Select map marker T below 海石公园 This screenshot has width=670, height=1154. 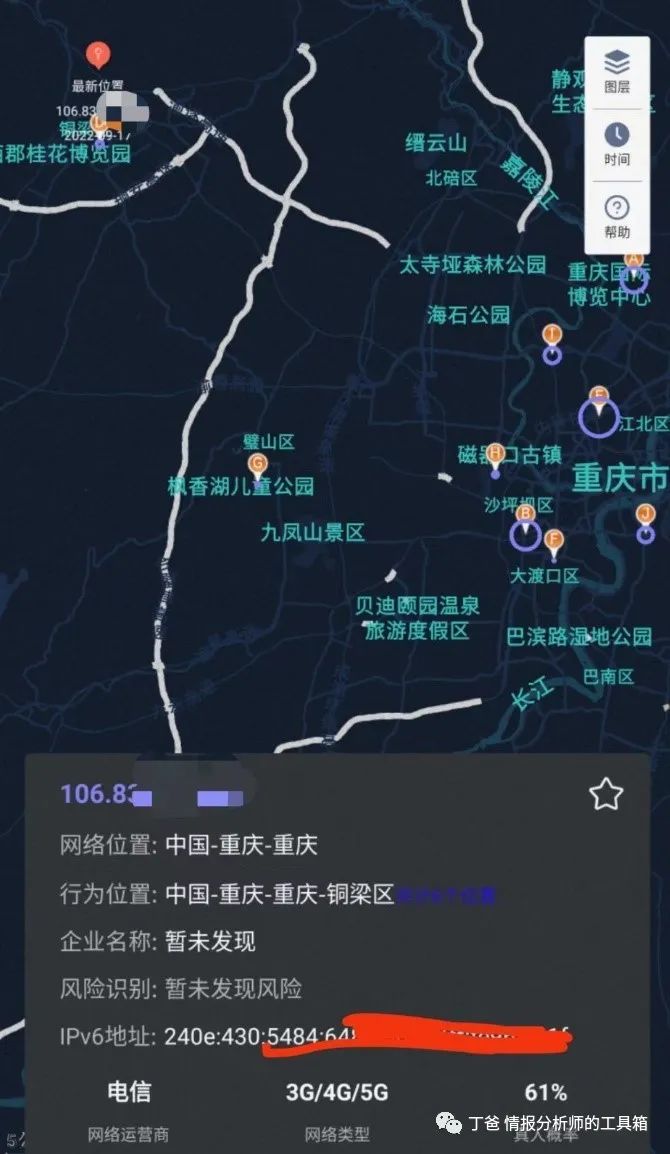click(x=552, y=336)
